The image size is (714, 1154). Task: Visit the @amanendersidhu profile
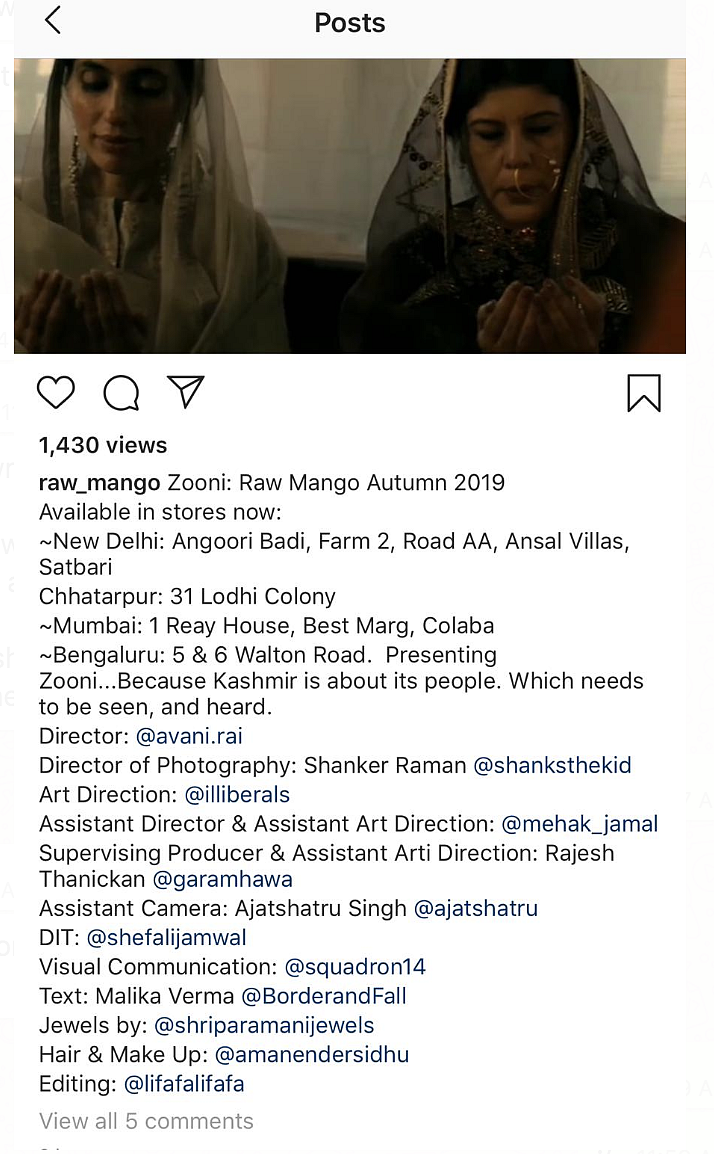[312, 1054]
